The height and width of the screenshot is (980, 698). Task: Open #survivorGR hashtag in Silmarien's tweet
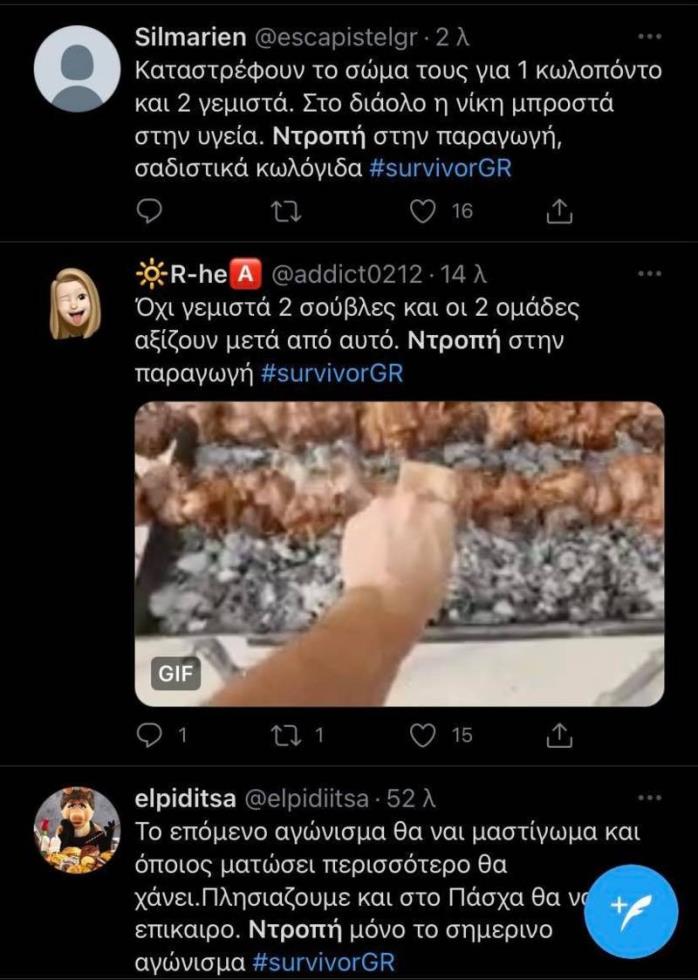click(440, 168)
